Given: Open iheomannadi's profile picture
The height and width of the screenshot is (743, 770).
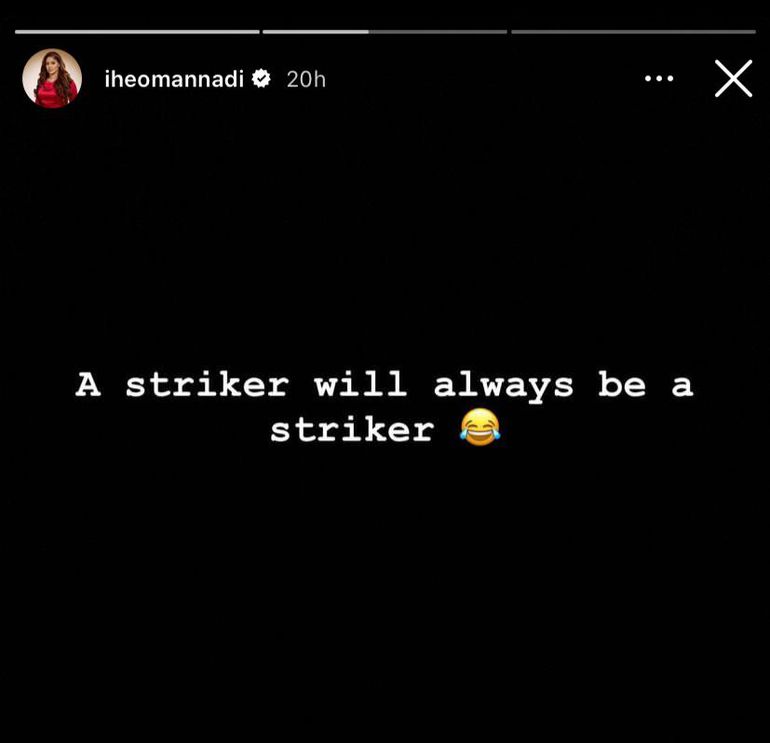Looking at the screenshot, I should (x=52, y=78).
